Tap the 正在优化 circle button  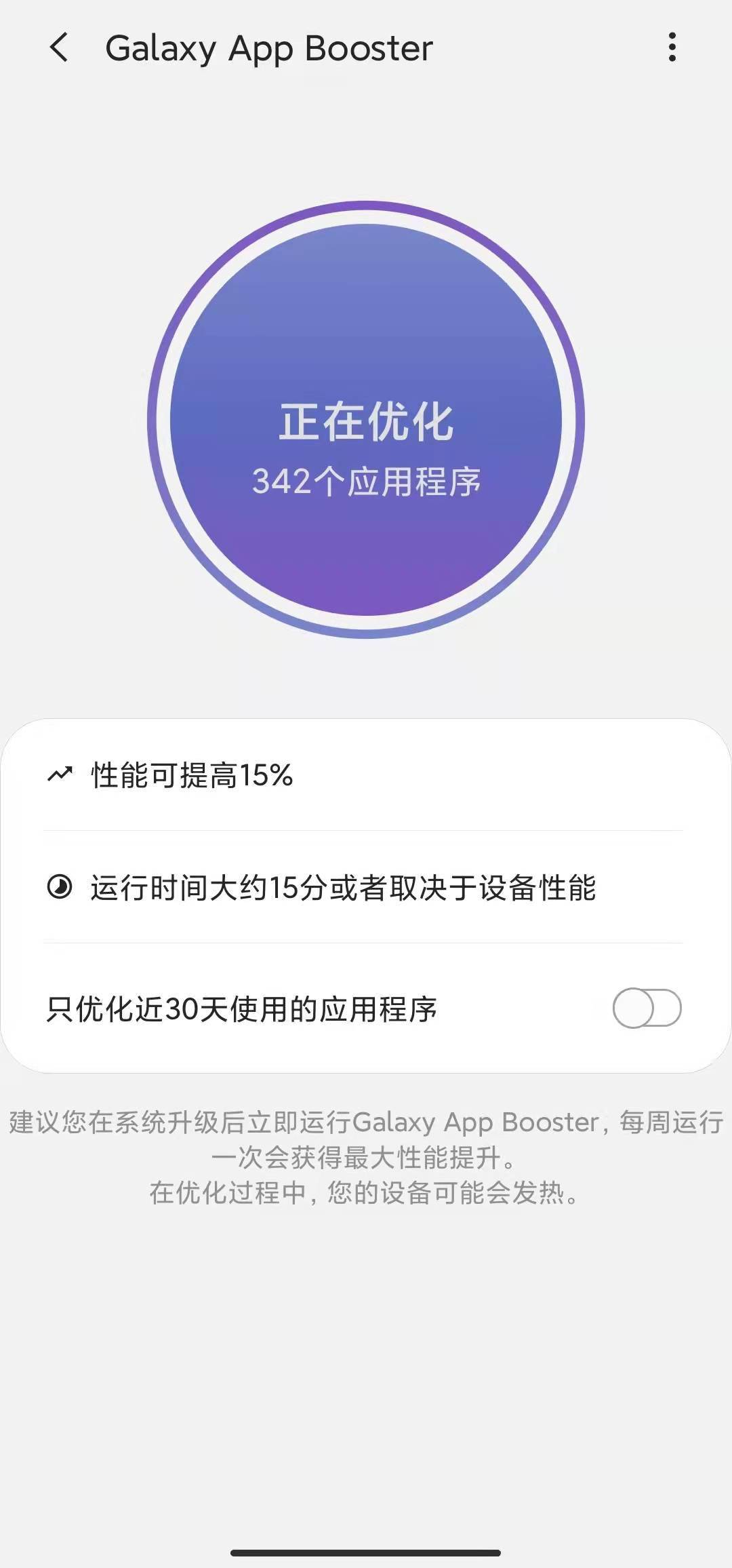click(x=366, y=419)
